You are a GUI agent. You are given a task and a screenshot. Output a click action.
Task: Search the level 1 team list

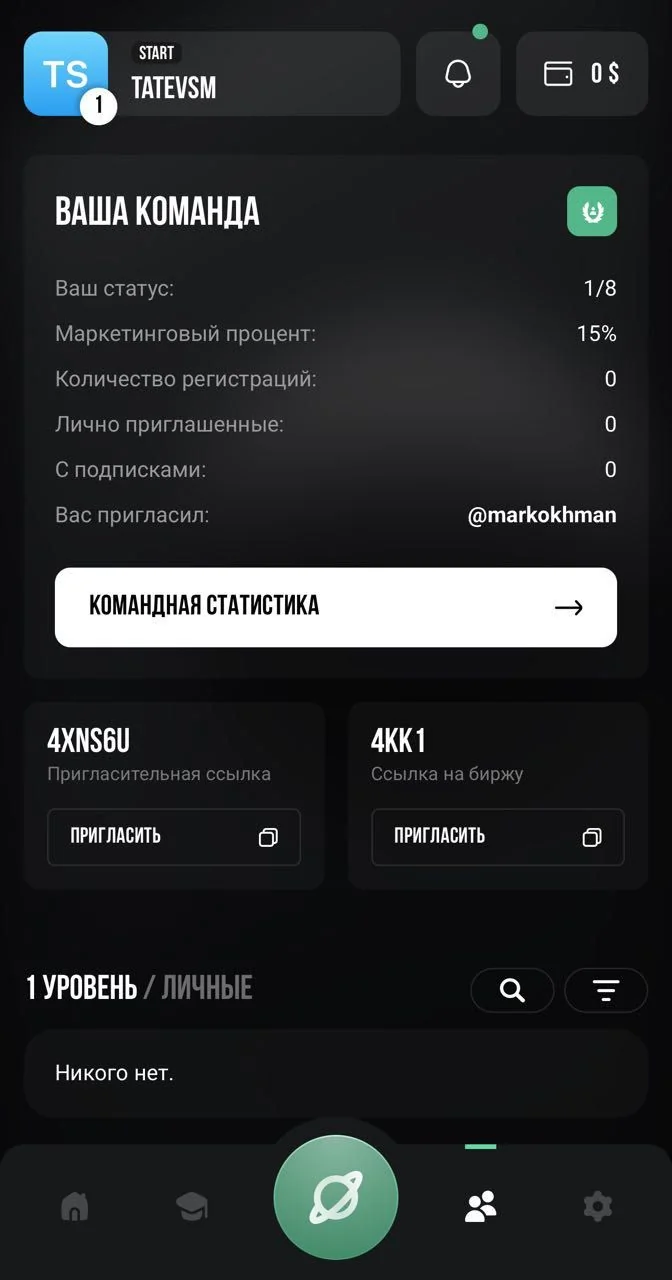click(x=512, y=990)
